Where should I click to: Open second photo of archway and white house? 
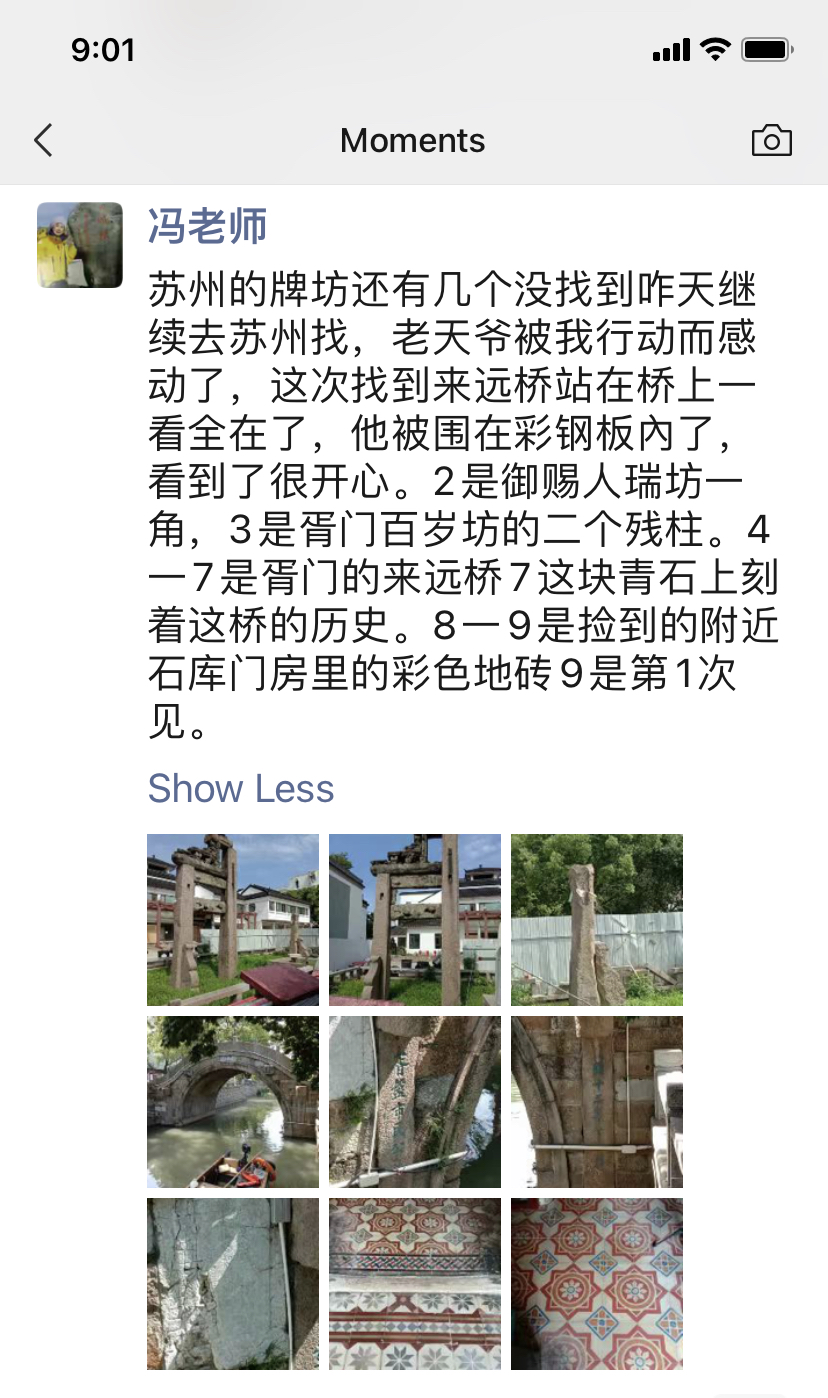pos(415,920)
